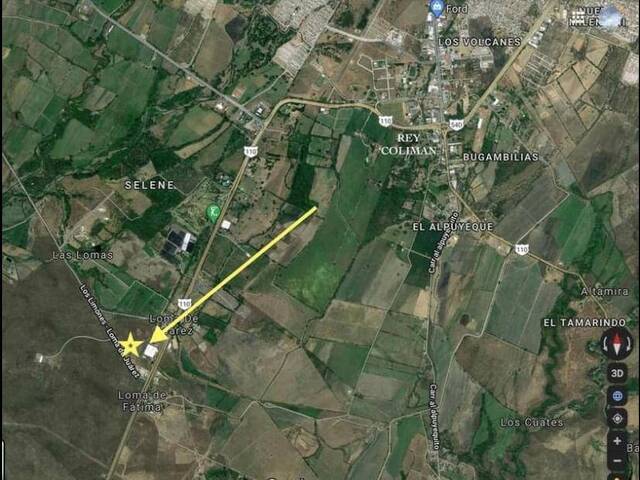Zoom in with the plus button
640x480 pixels.
(x=617, y=441)
